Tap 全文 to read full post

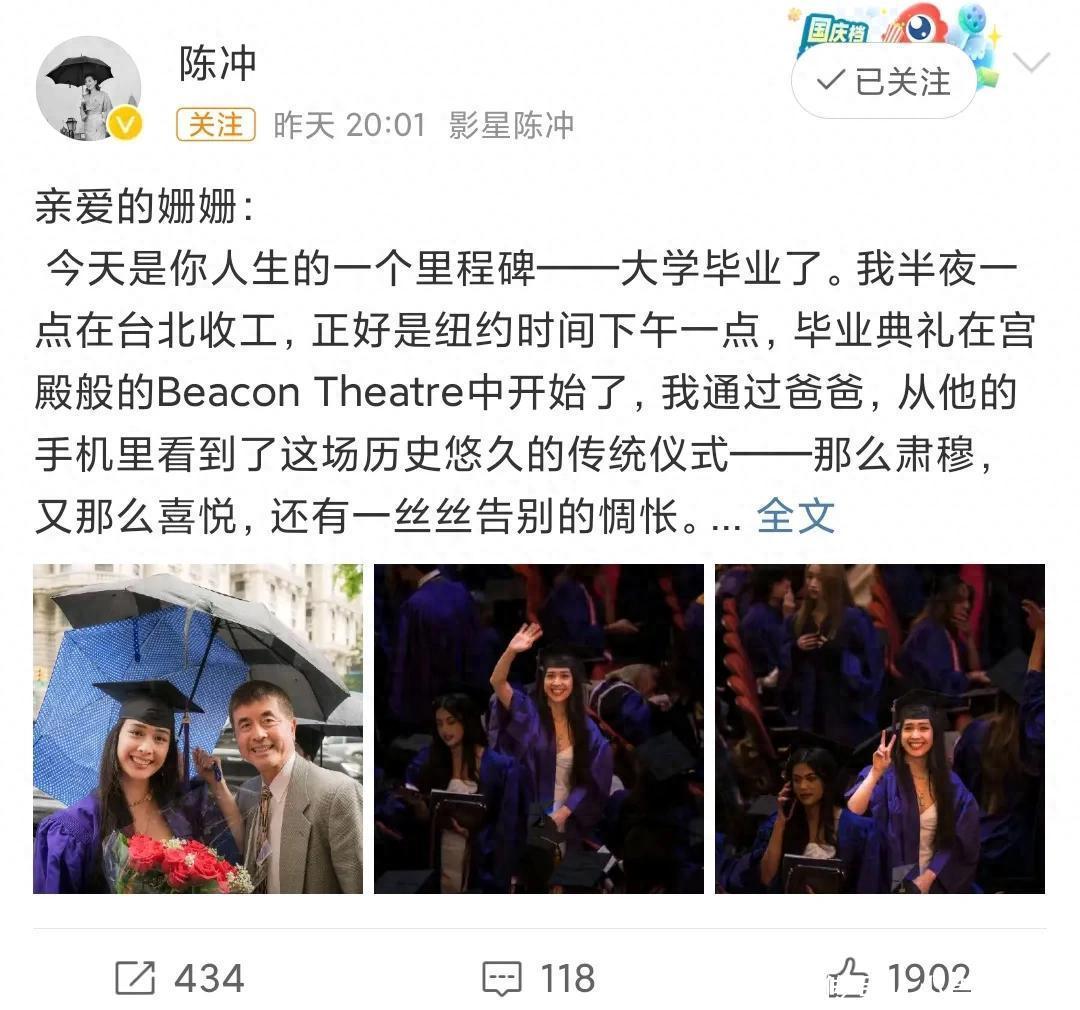(795, 517)
